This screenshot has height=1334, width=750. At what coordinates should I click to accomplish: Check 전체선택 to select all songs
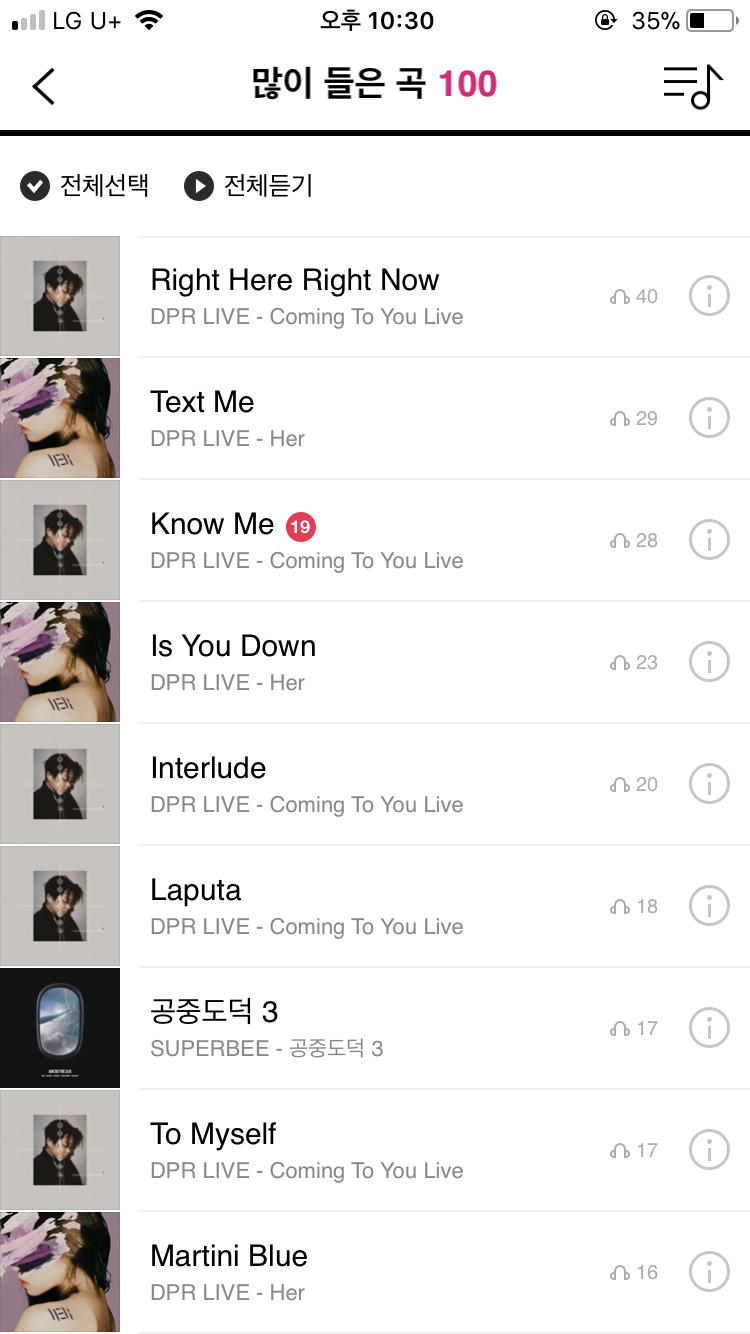pyautogui.click(x=85, y=186)
